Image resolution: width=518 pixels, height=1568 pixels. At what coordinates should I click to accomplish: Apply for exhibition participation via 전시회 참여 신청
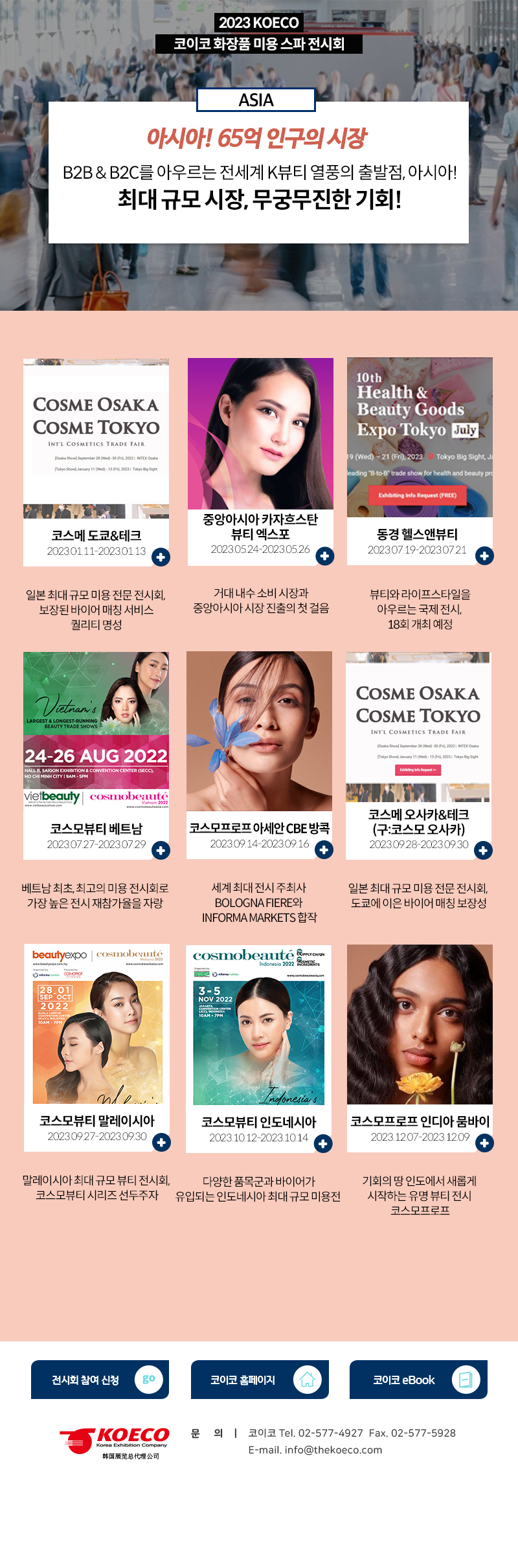point(100,1380)
